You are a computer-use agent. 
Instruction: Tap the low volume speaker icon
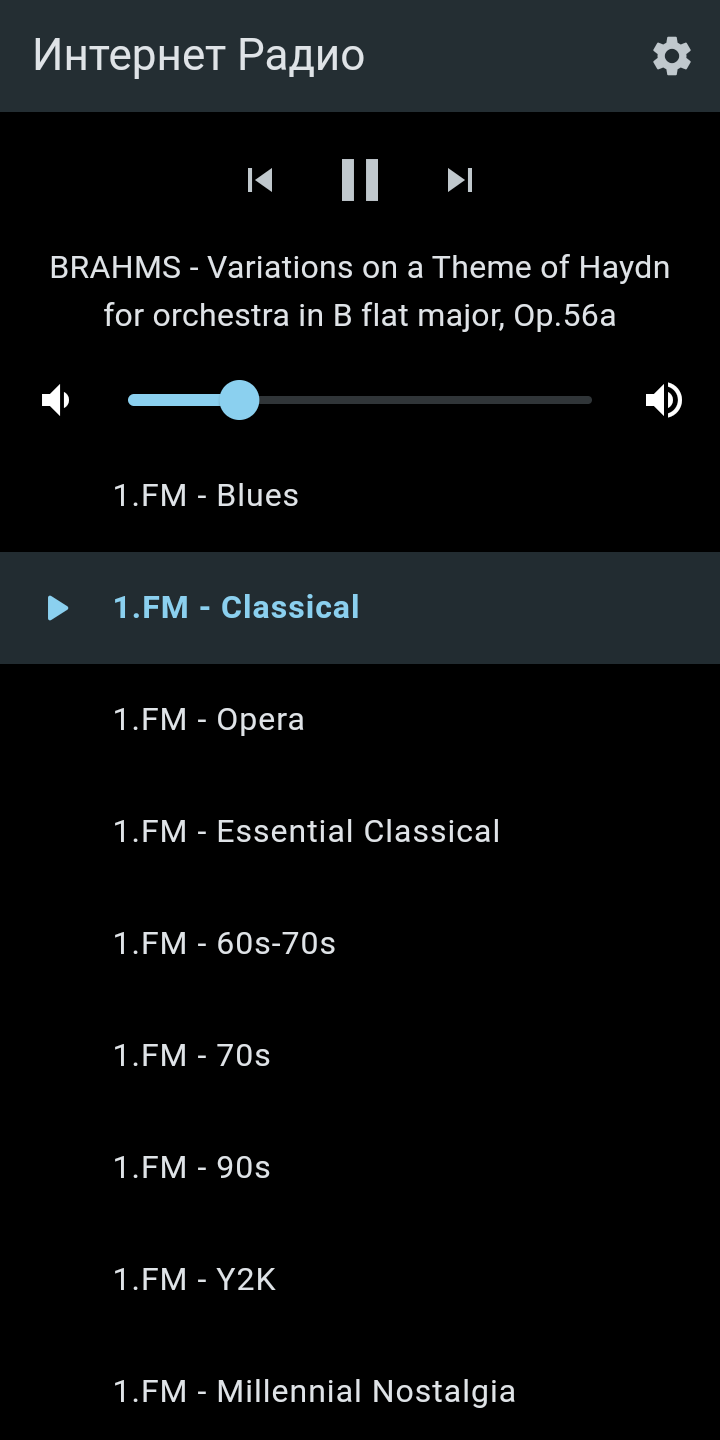[x=56, y=400]
